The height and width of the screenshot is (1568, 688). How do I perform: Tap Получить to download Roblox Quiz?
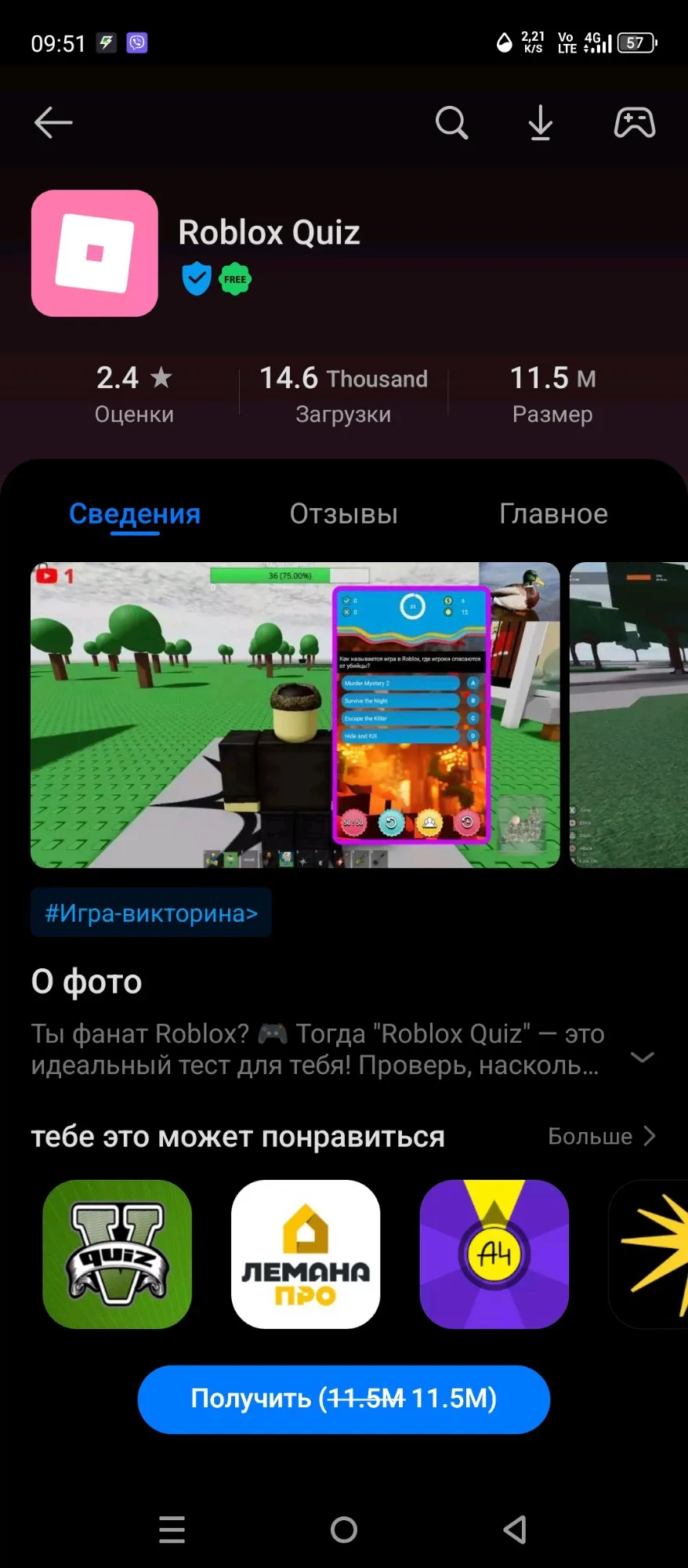pyautogui.click(x=344, y=1399)
